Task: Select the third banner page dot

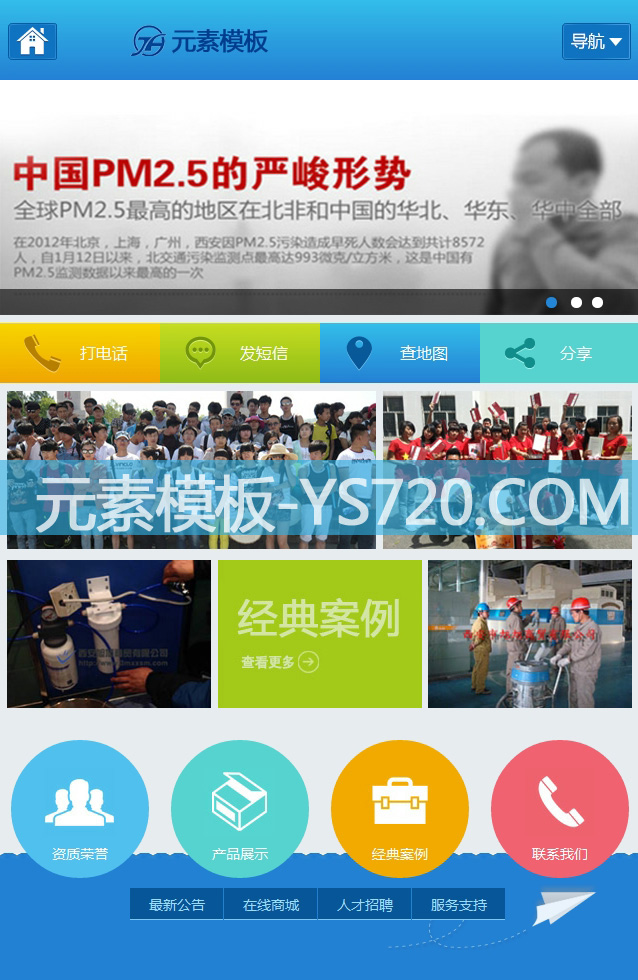Action: tap(597, 302)
